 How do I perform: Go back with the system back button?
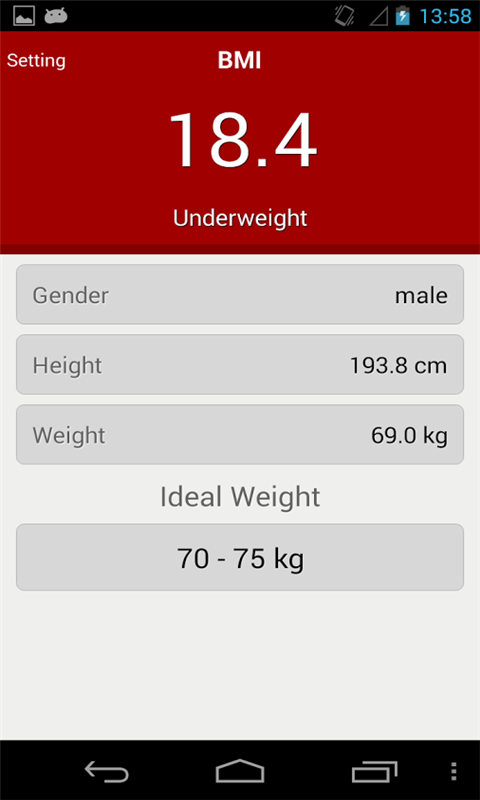pyautogui.click(x=106, y=771)
